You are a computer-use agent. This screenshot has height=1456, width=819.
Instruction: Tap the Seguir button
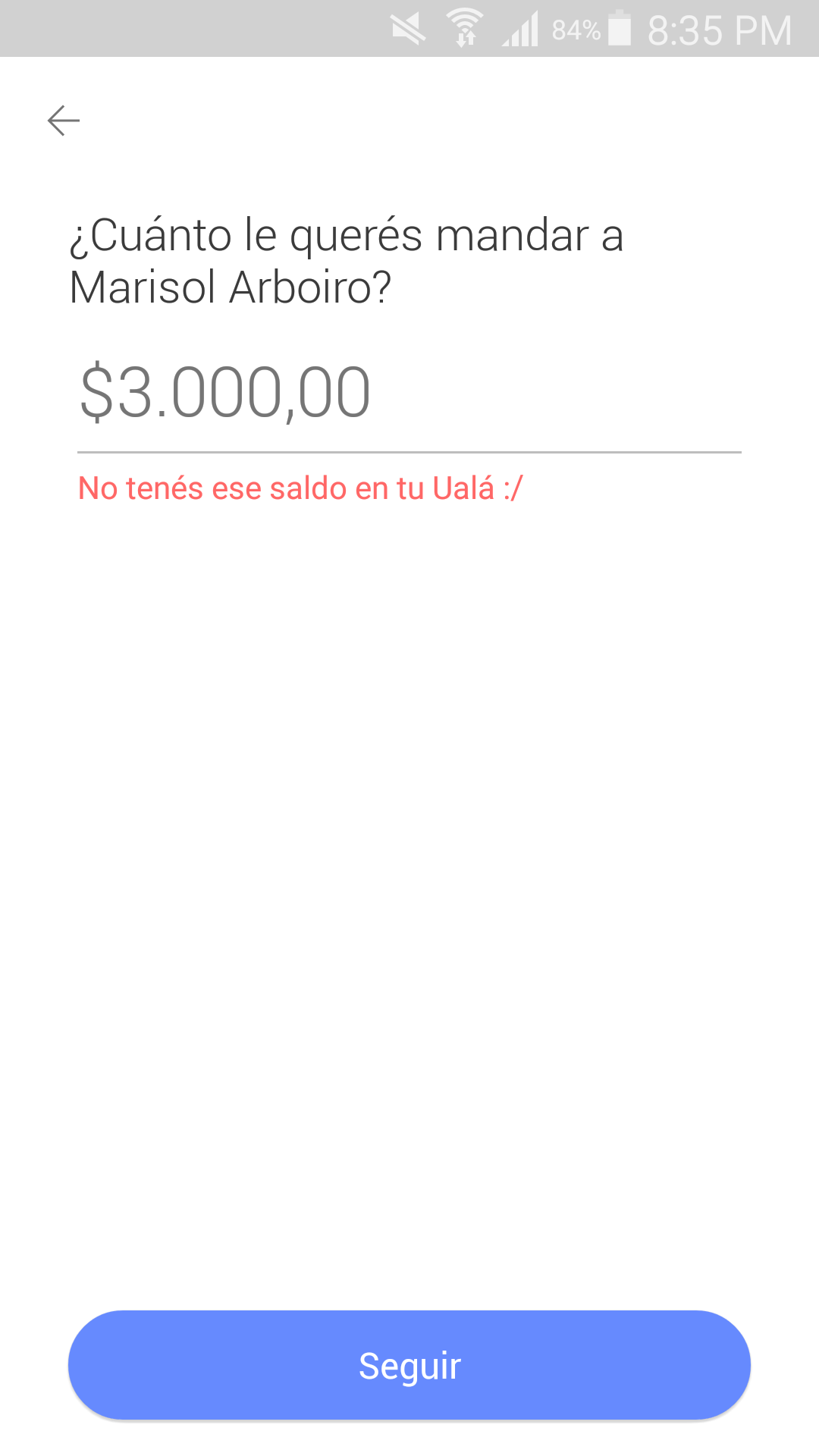[409, 1365]
